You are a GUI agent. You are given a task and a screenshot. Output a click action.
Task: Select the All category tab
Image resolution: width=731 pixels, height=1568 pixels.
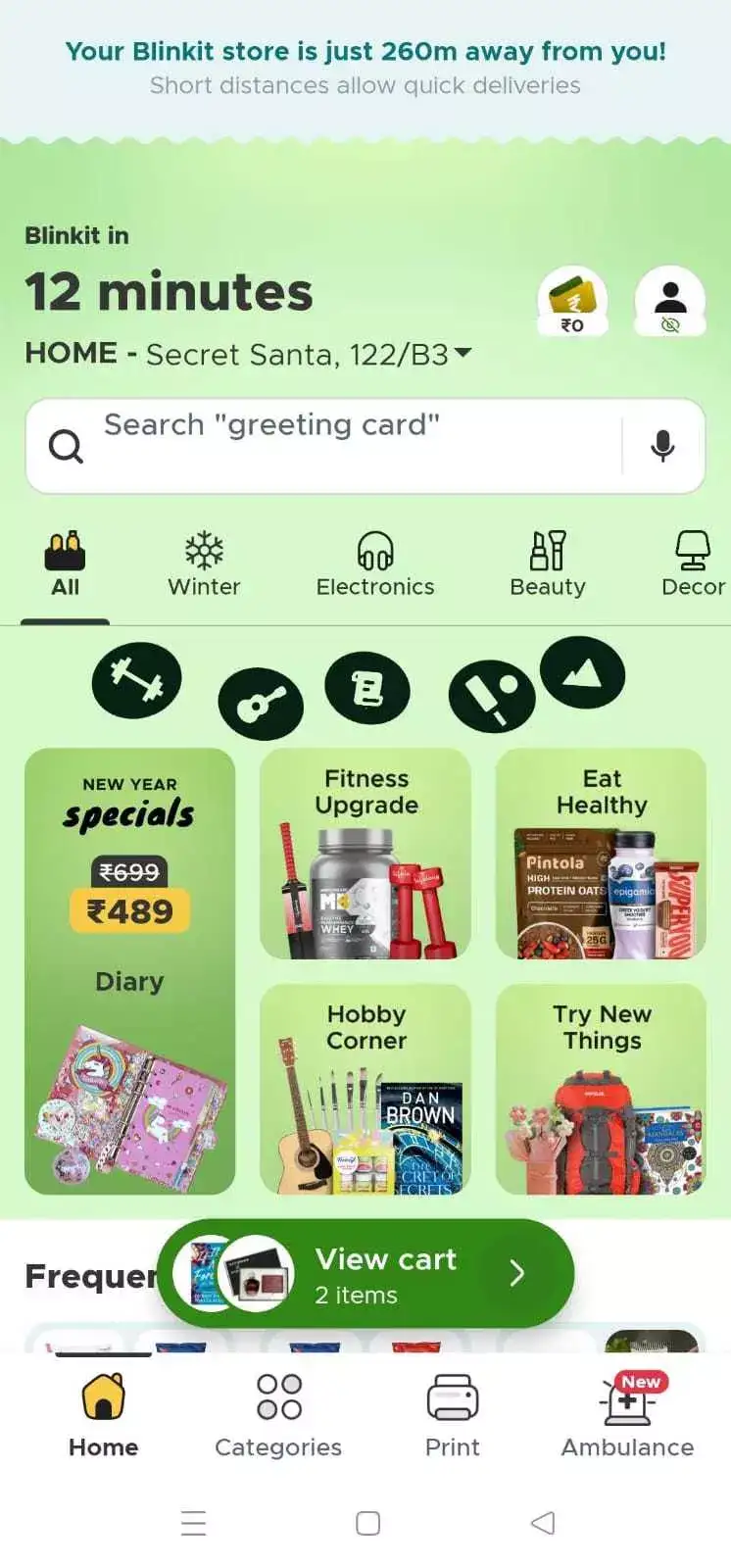click(x=65, y=564)
